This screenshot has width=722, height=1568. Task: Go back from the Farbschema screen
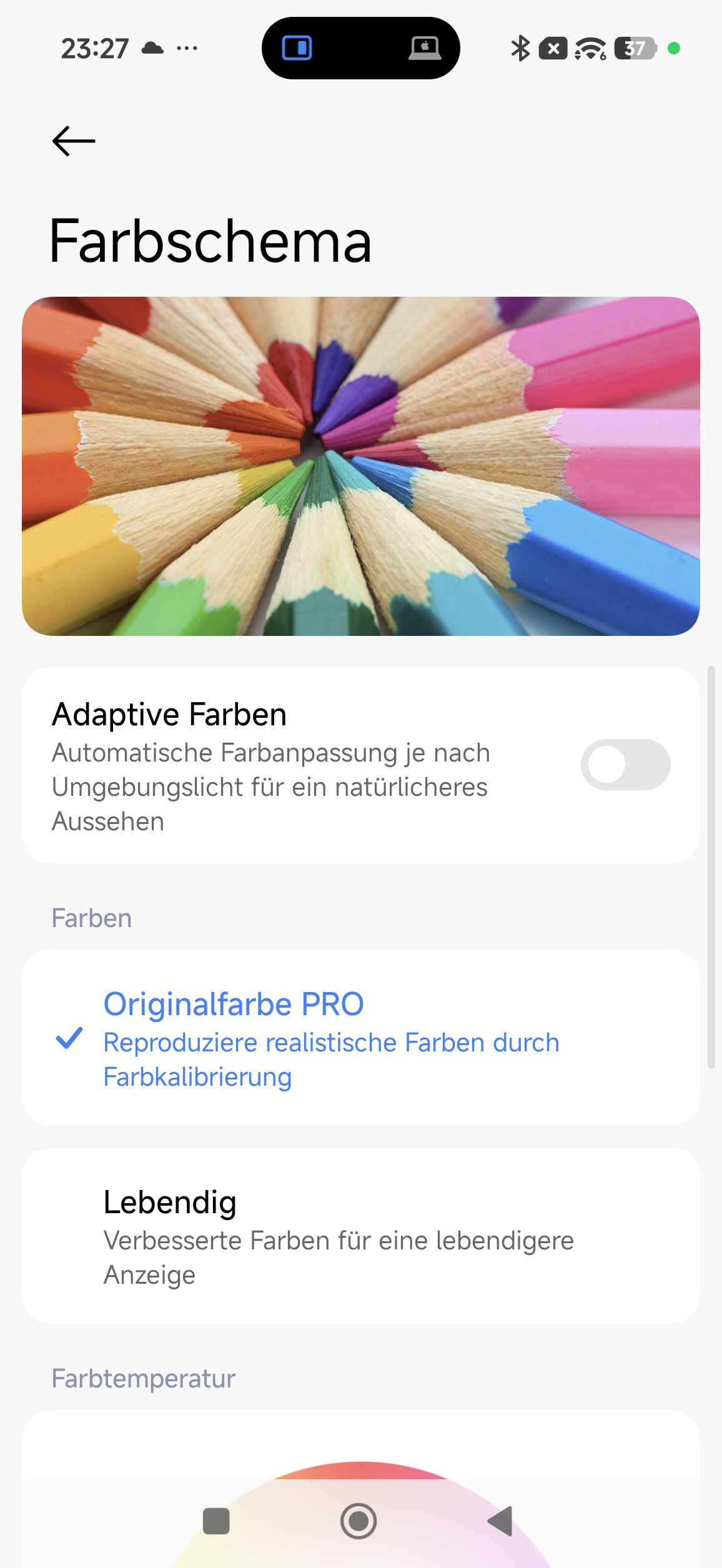tap(74, 141)
